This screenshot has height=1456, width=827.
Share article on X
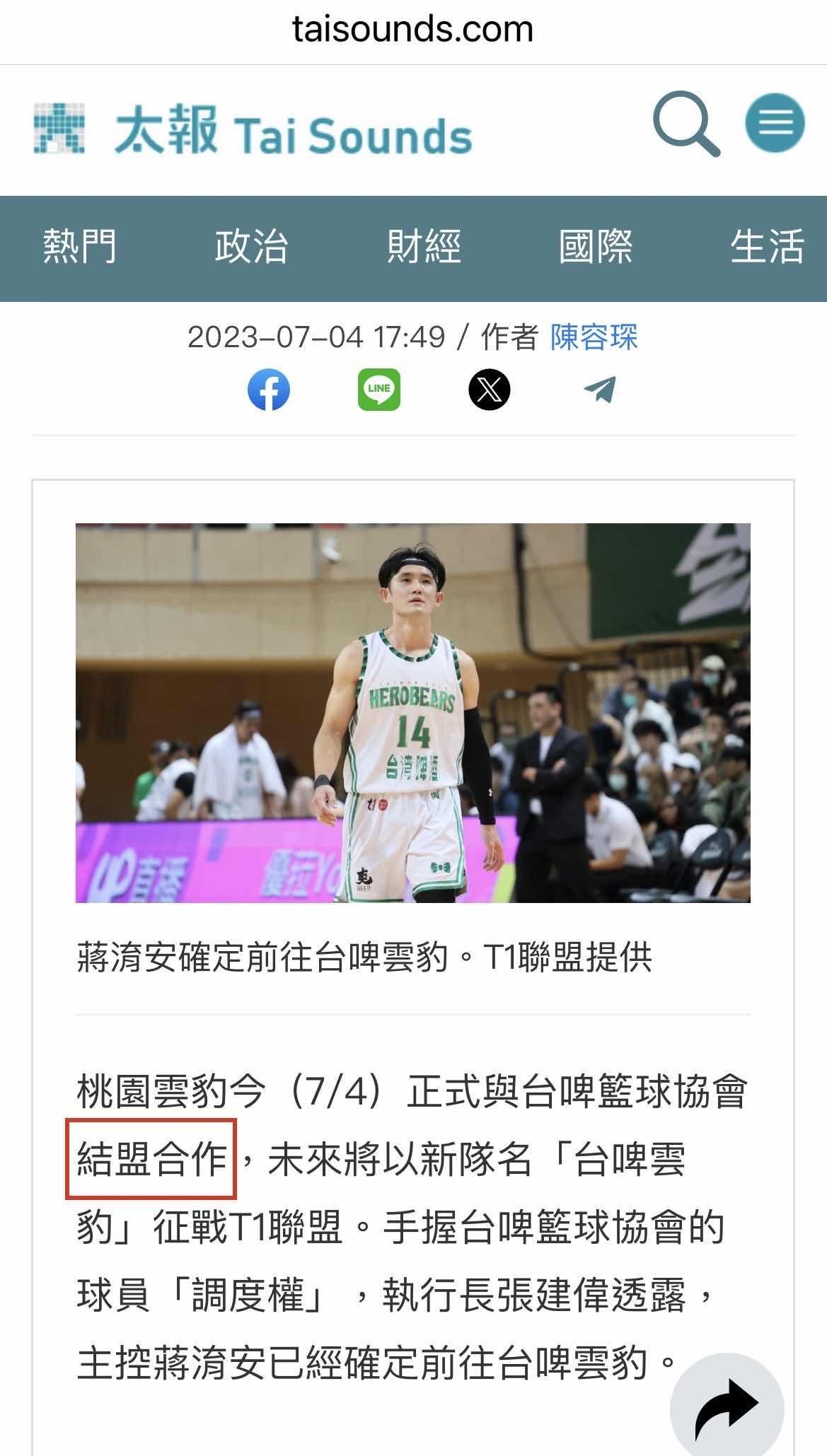click(x=490, y=390)
